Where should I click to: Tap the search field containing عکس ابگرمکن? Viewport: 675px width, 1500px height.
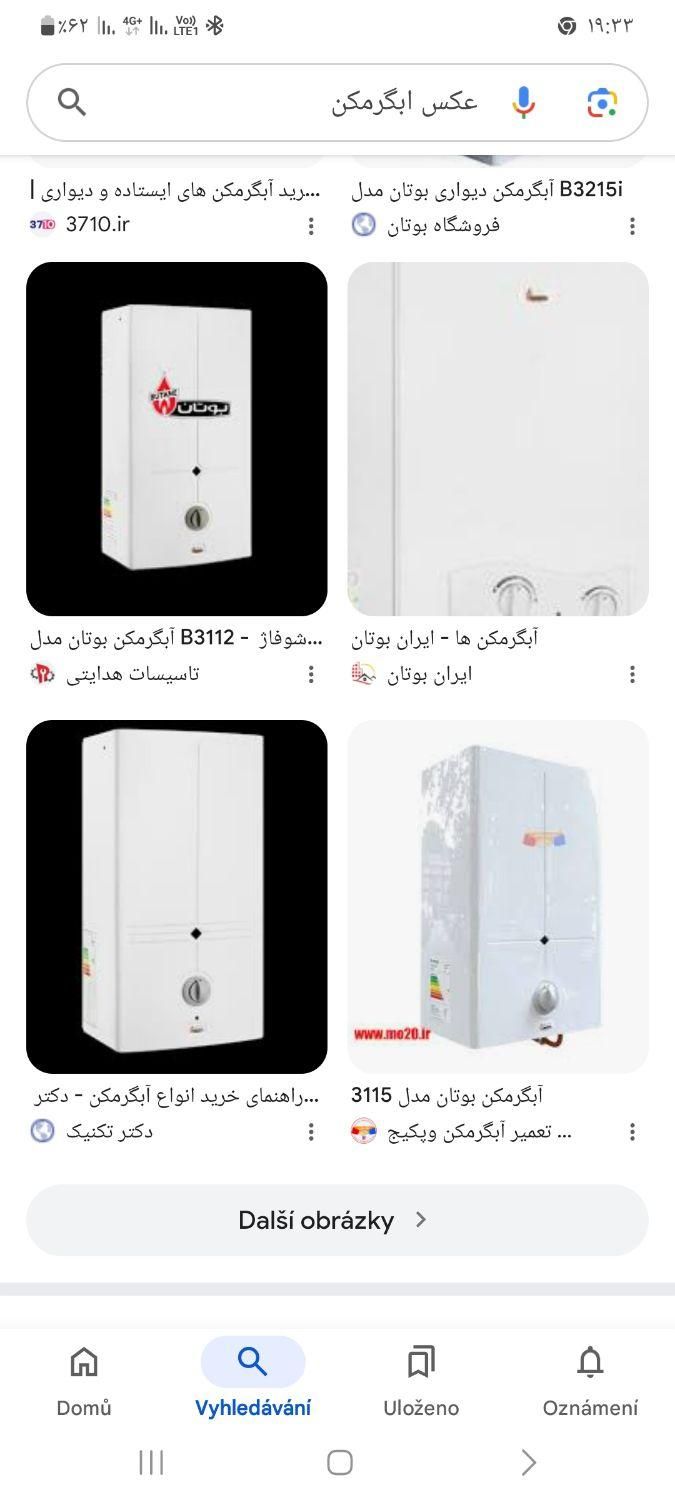[x=300, y=103]
